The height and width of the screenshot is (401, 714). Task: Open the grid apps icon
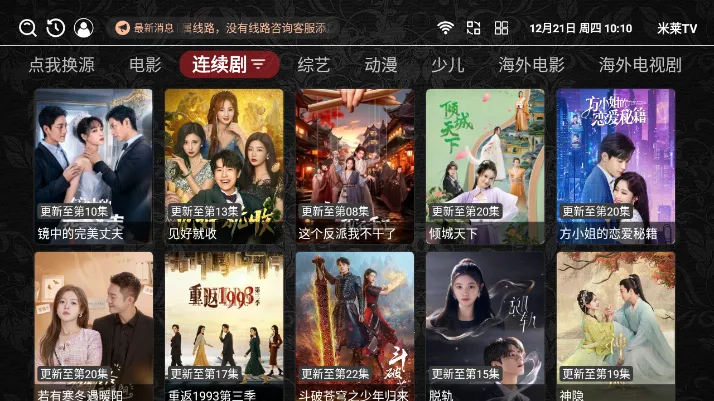pyautogui.click(x=502, y=28)
